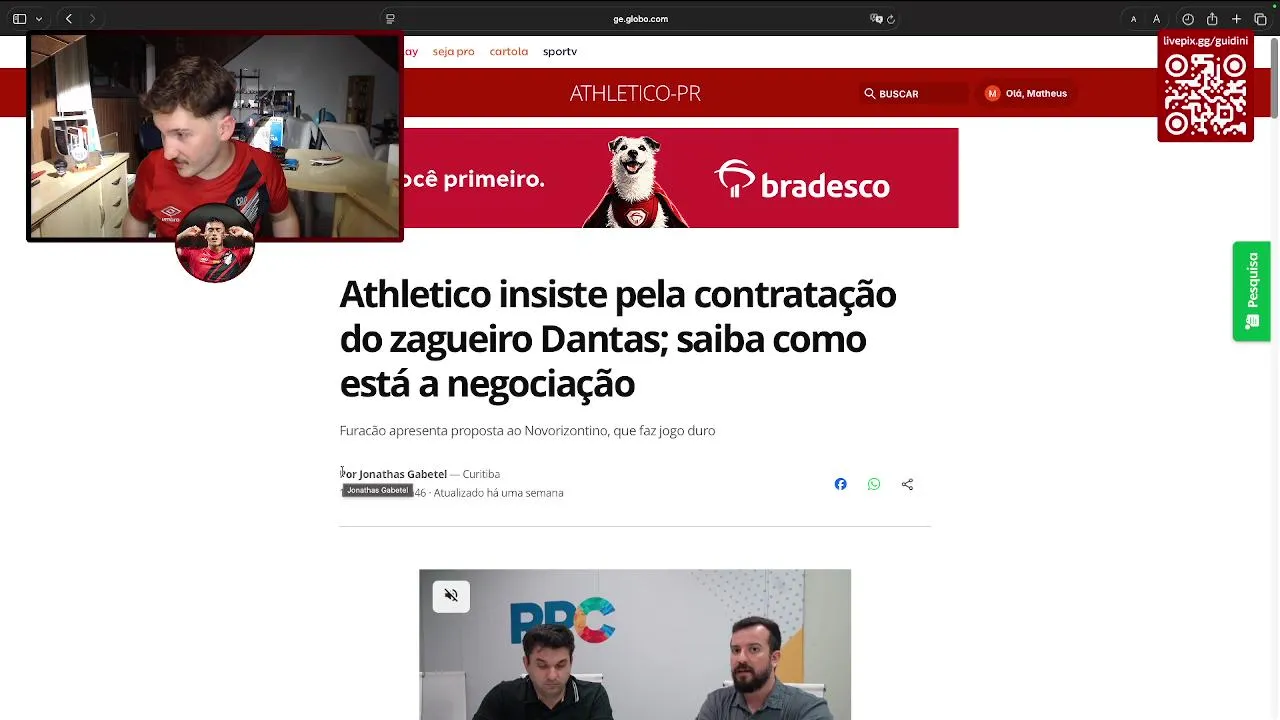
Task: Open the Bradesco banner ad
Action: (x=680, y=178)
